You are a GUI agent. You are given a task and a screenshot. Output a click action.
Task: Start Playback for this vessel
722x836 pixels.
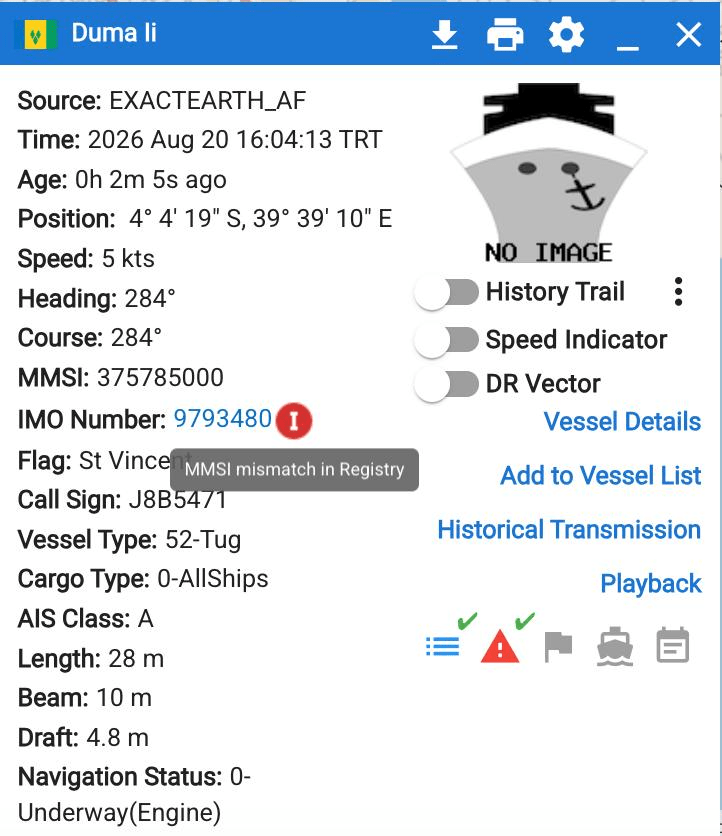pyautogui.click(x=651, y=584)
